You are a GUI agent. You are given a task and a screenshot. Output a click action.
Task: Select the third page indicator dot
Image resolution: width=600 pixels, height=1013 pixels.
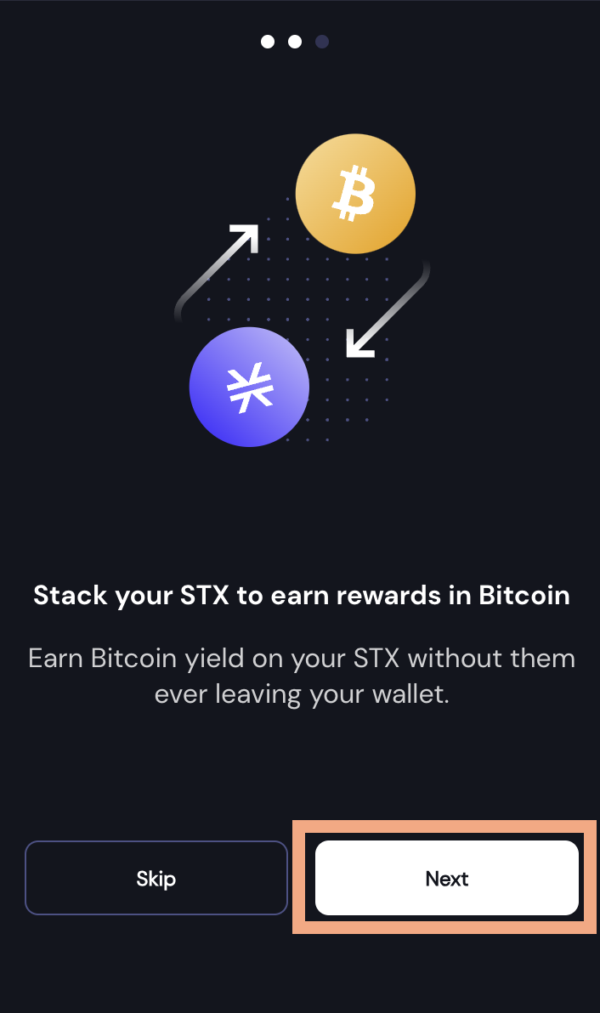tap(322, 42)
